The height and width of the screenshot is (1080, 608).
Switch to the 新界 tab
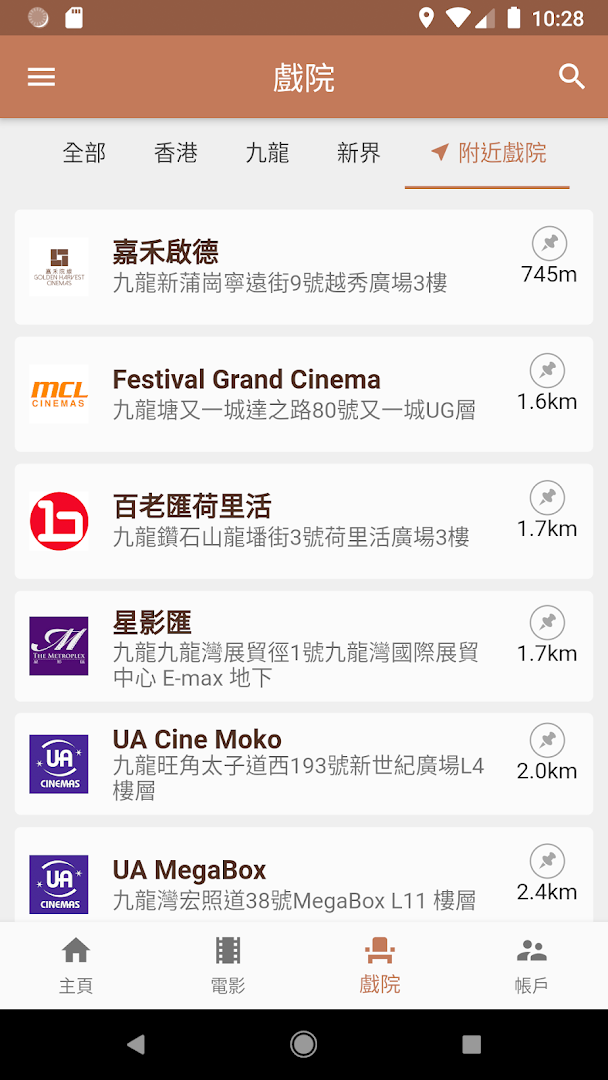[358, 153]
